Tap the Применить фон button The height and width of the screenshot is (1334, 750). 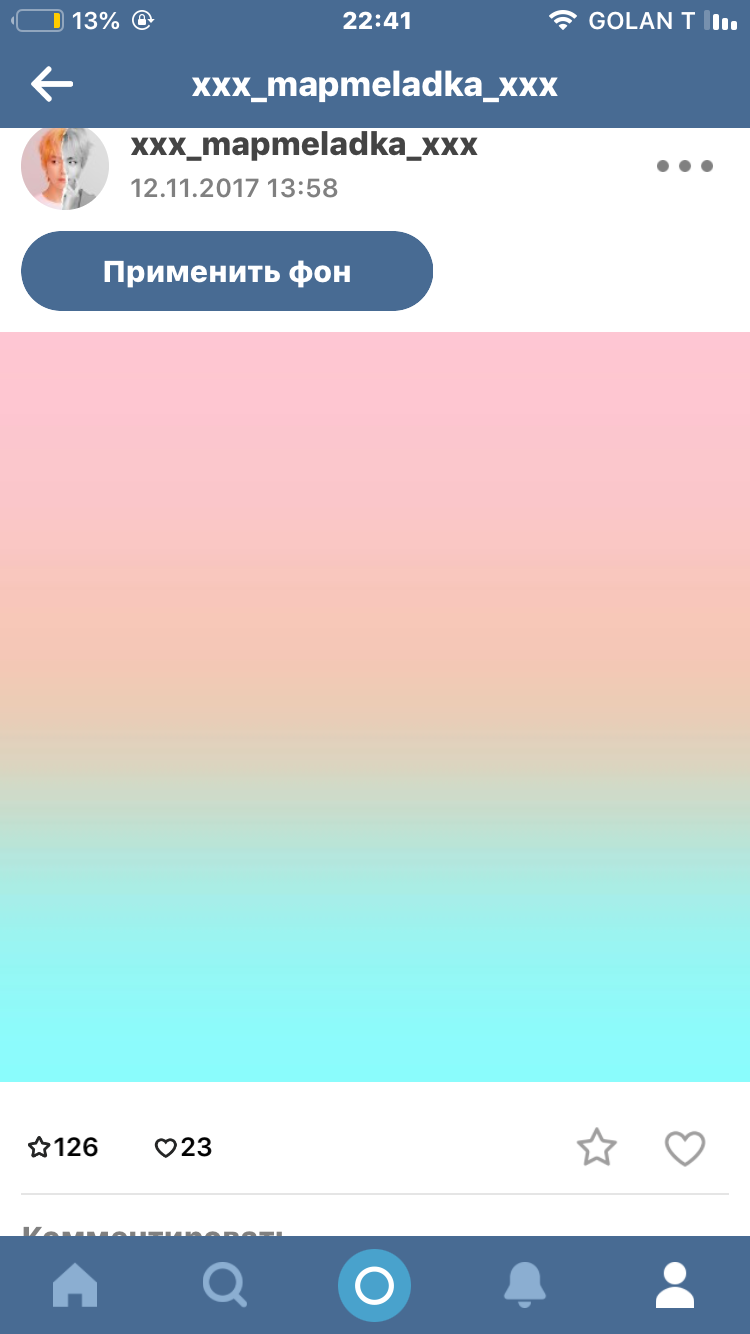pos(227,271)
